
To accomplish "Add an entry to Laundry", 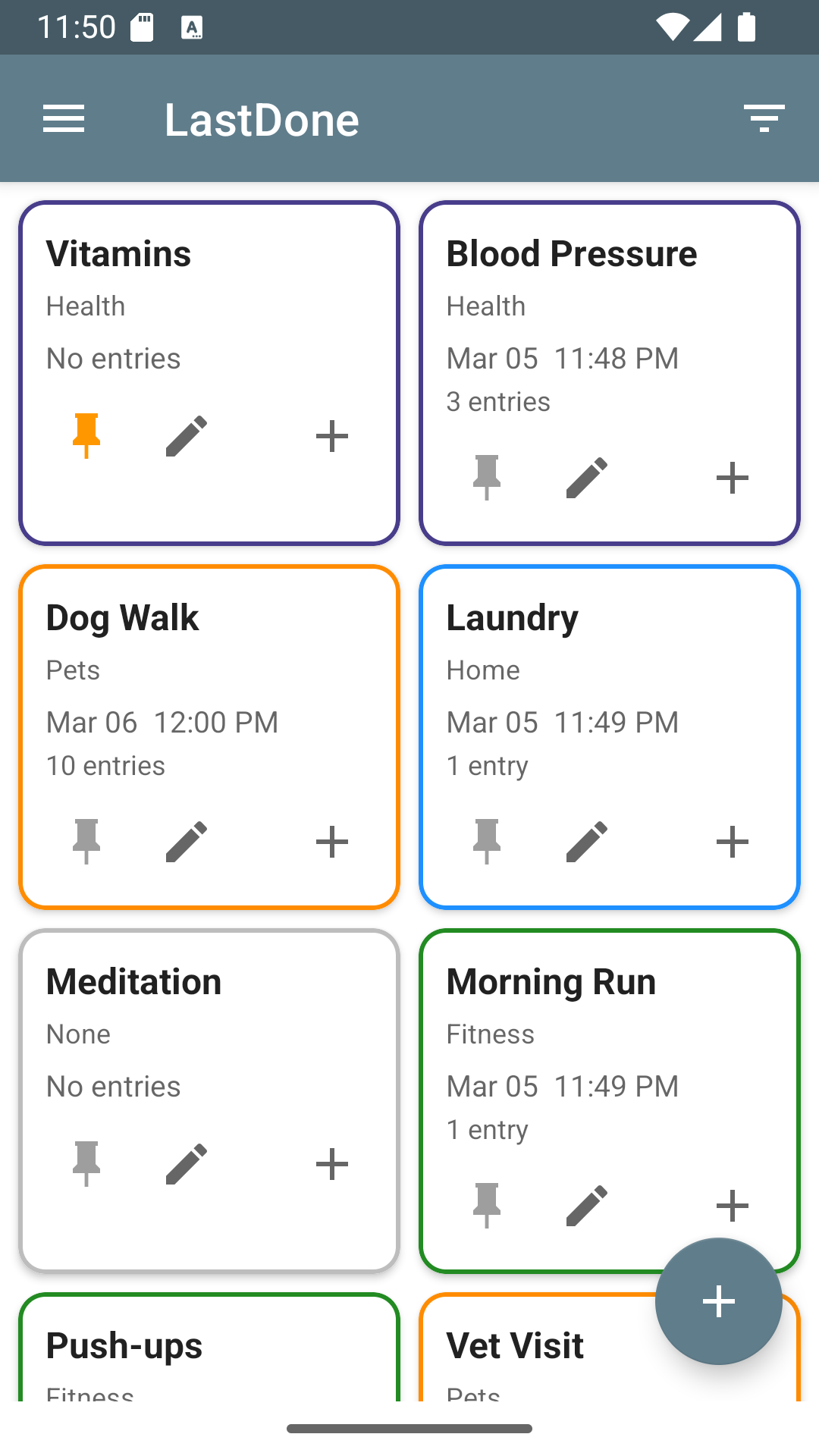I will pos(733,842).
